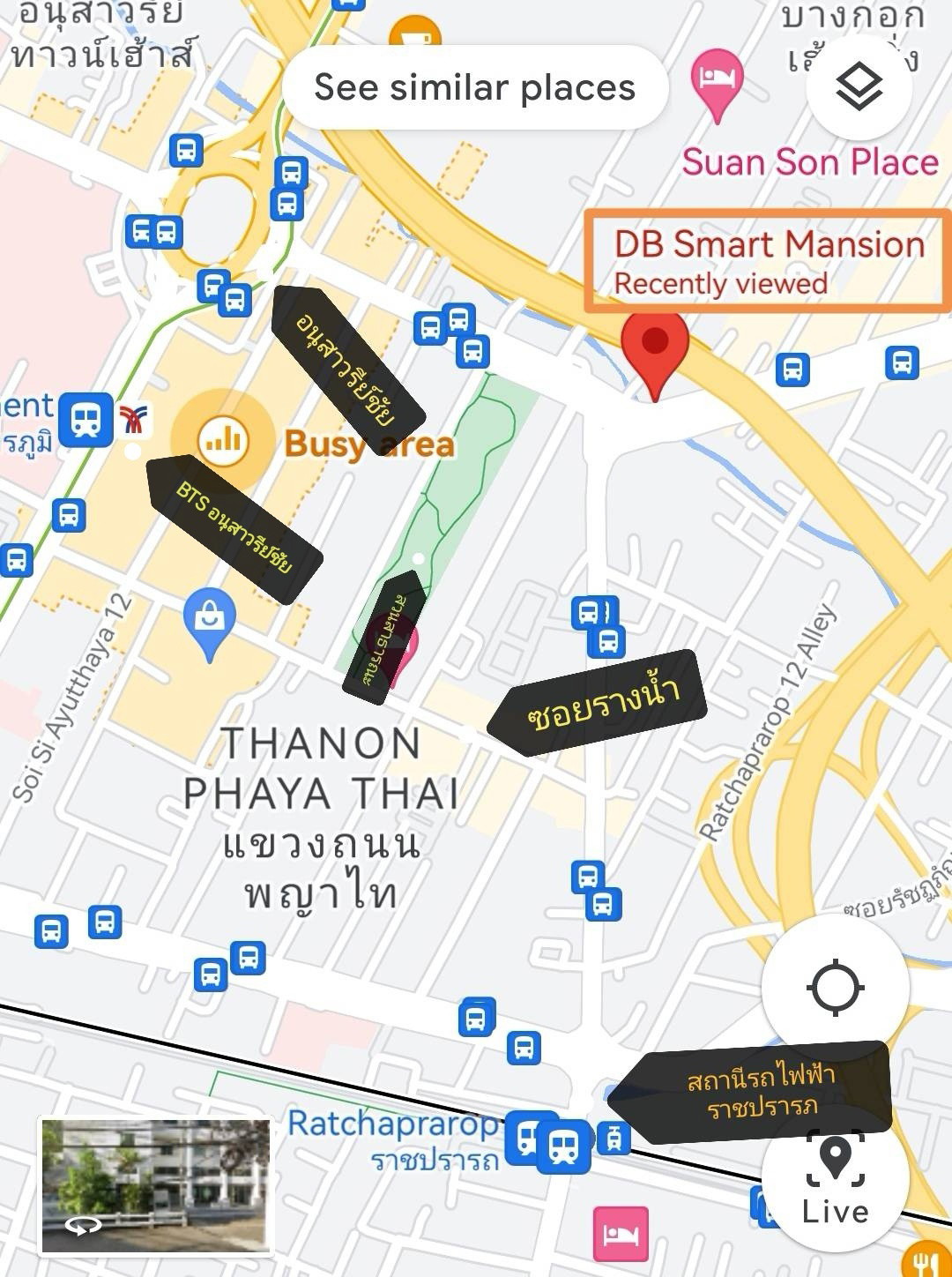Open the Street View photo thumbnail

(156, 1184)
